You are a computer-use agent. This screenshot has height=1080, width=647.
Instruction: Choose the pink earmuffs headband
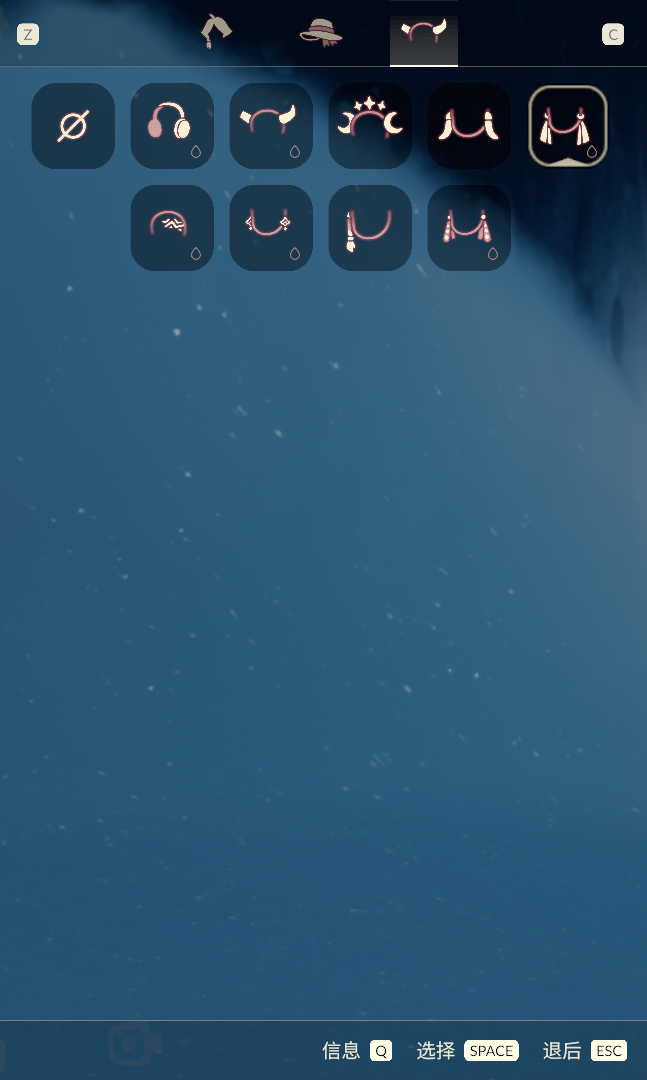[x=172, y=126]
